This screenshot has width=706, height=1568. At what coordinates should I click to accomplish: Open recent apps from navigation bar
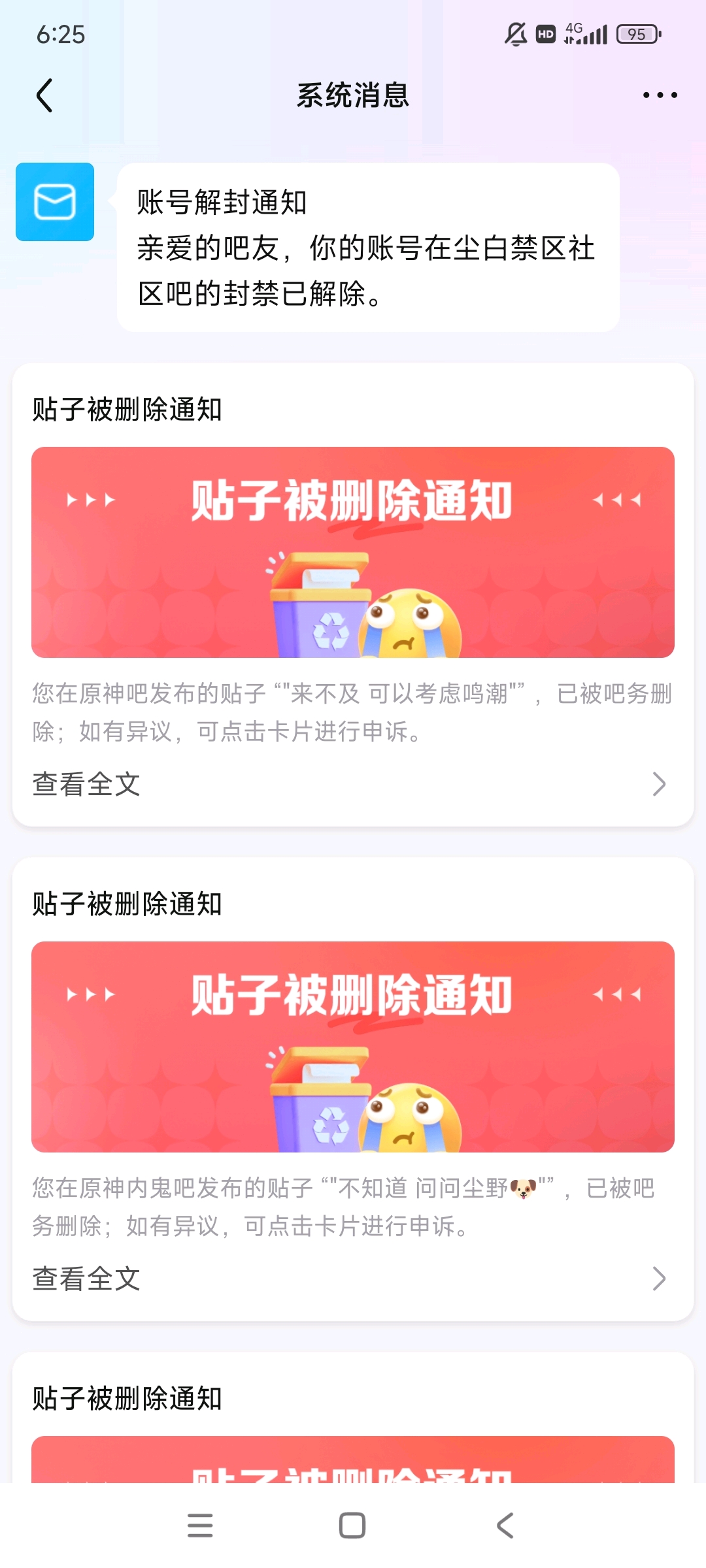click(200, 1526)
